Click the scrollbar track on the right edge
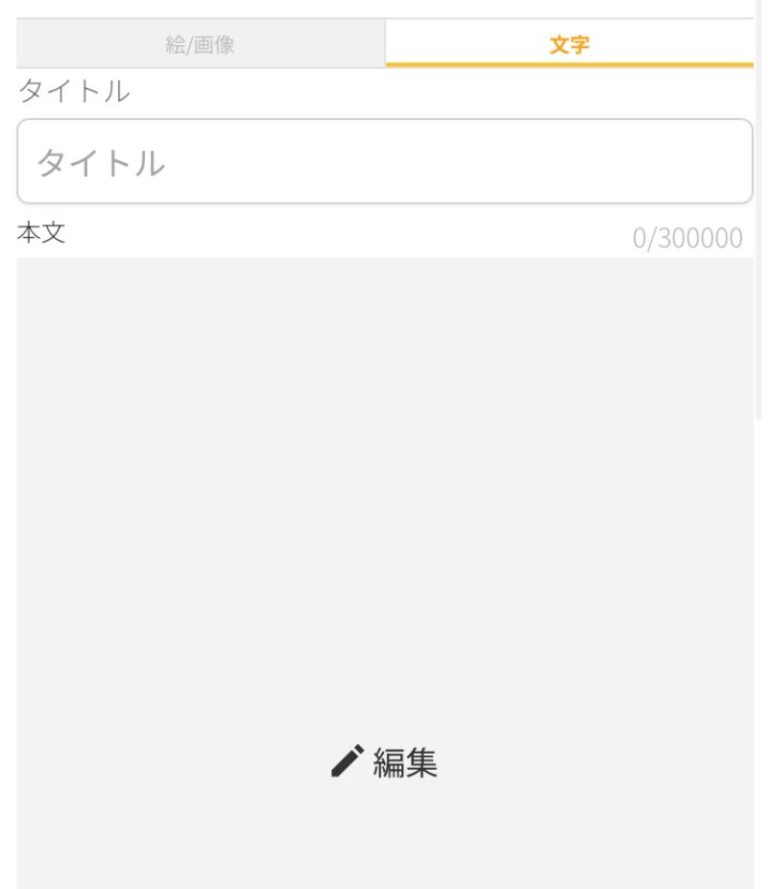This screenshot has width=768, height=889. click(x=761, y=450)
